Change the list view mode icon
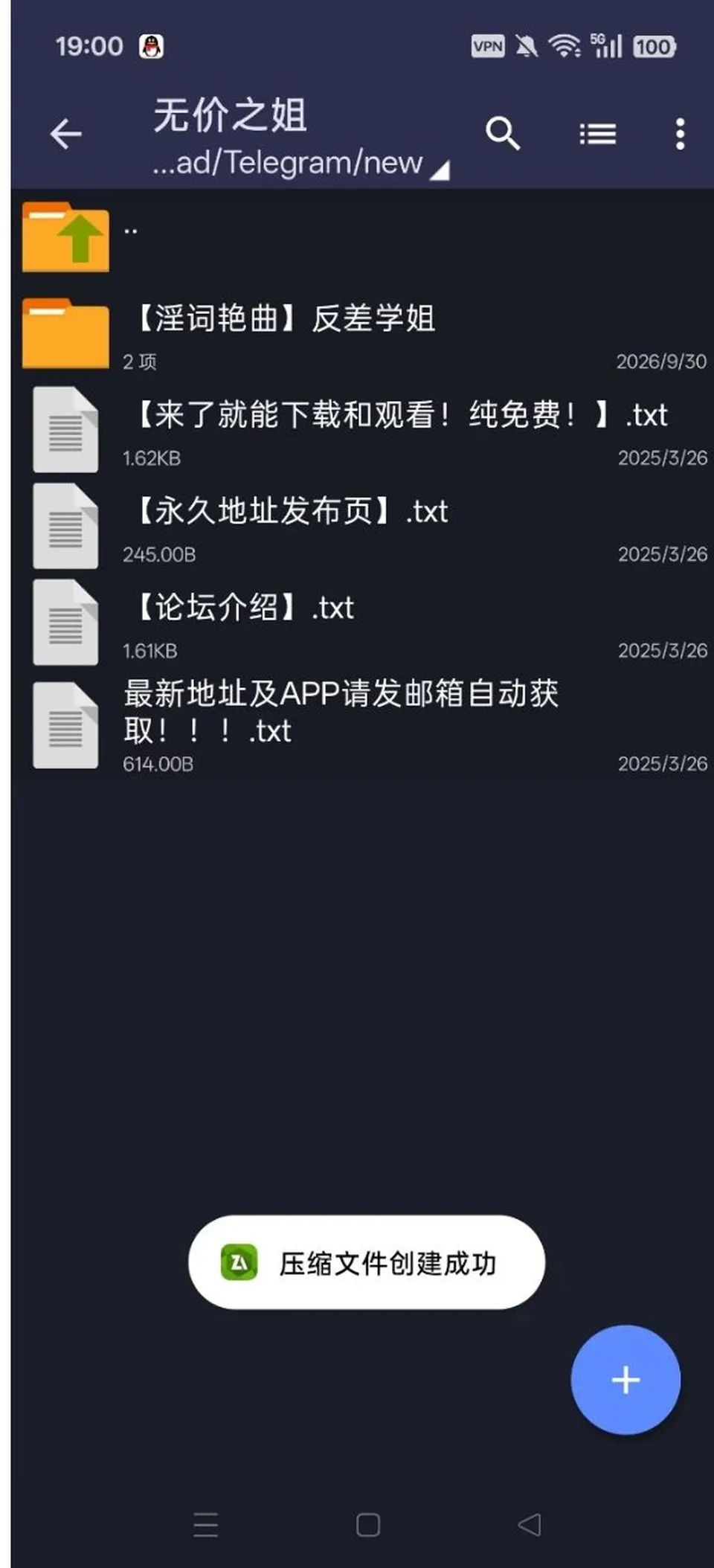 click(x=598, y=135)
